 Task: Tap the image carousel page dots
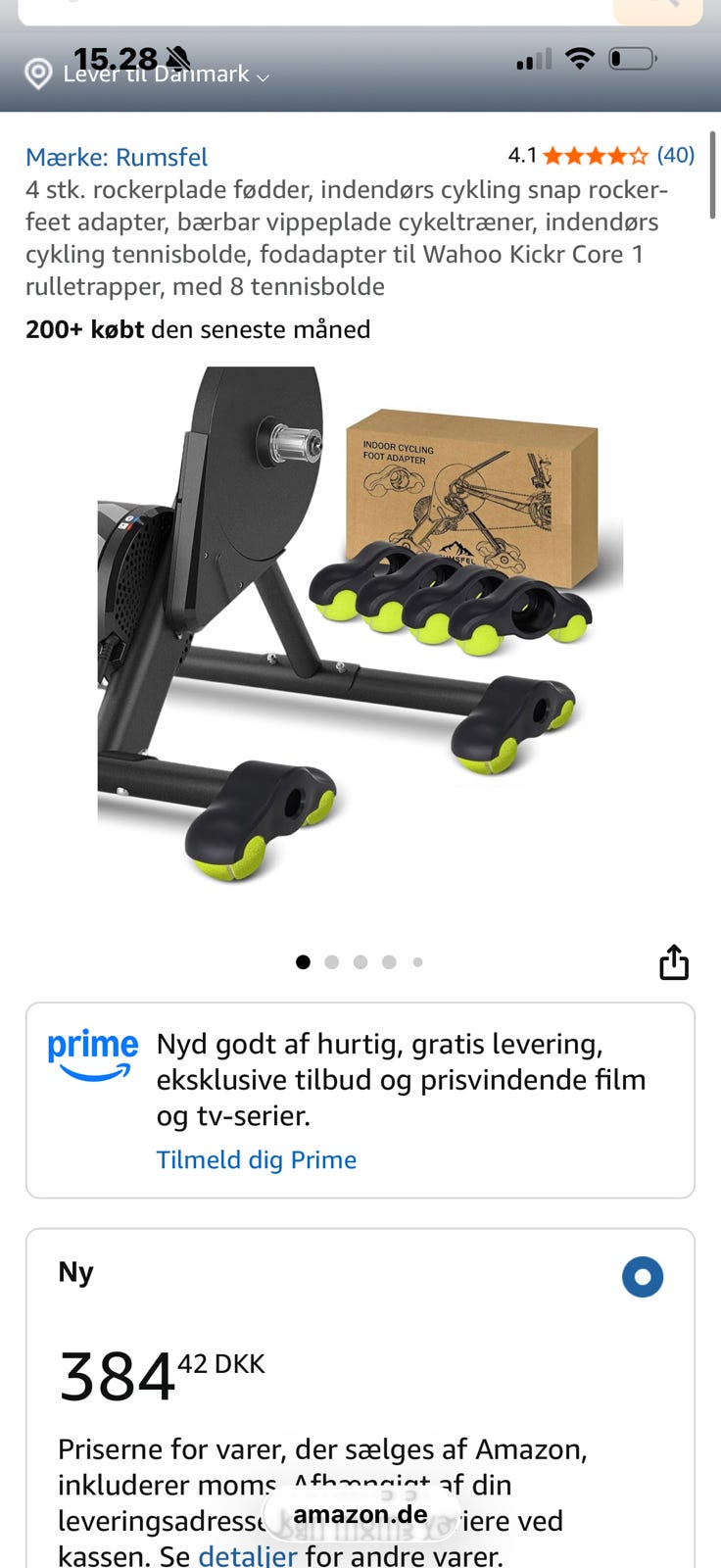click(360, 962)
